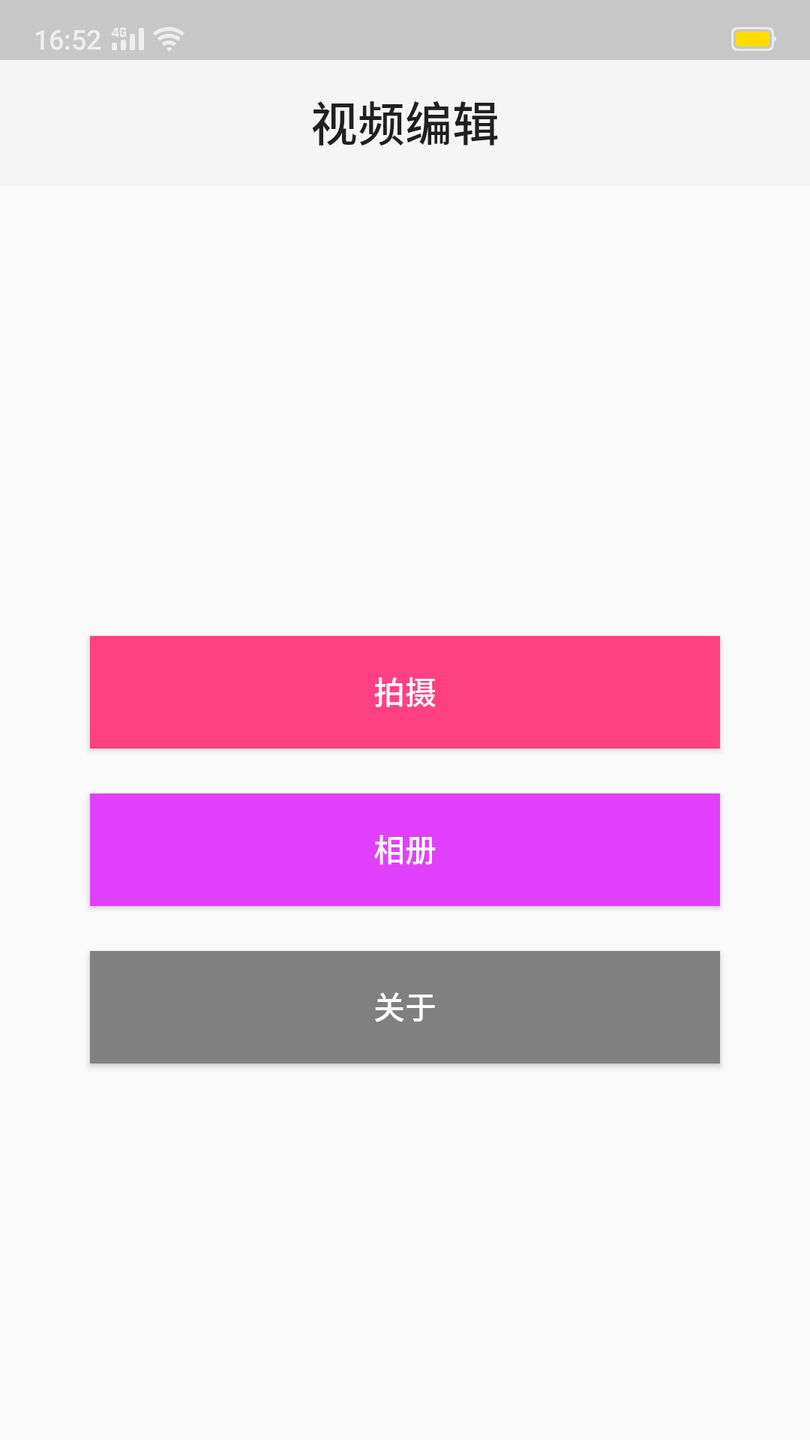Image resolution: width=810 pixels, height=1440 pixels.
Task: Open the 关于 page
Action: [405, 1007]
